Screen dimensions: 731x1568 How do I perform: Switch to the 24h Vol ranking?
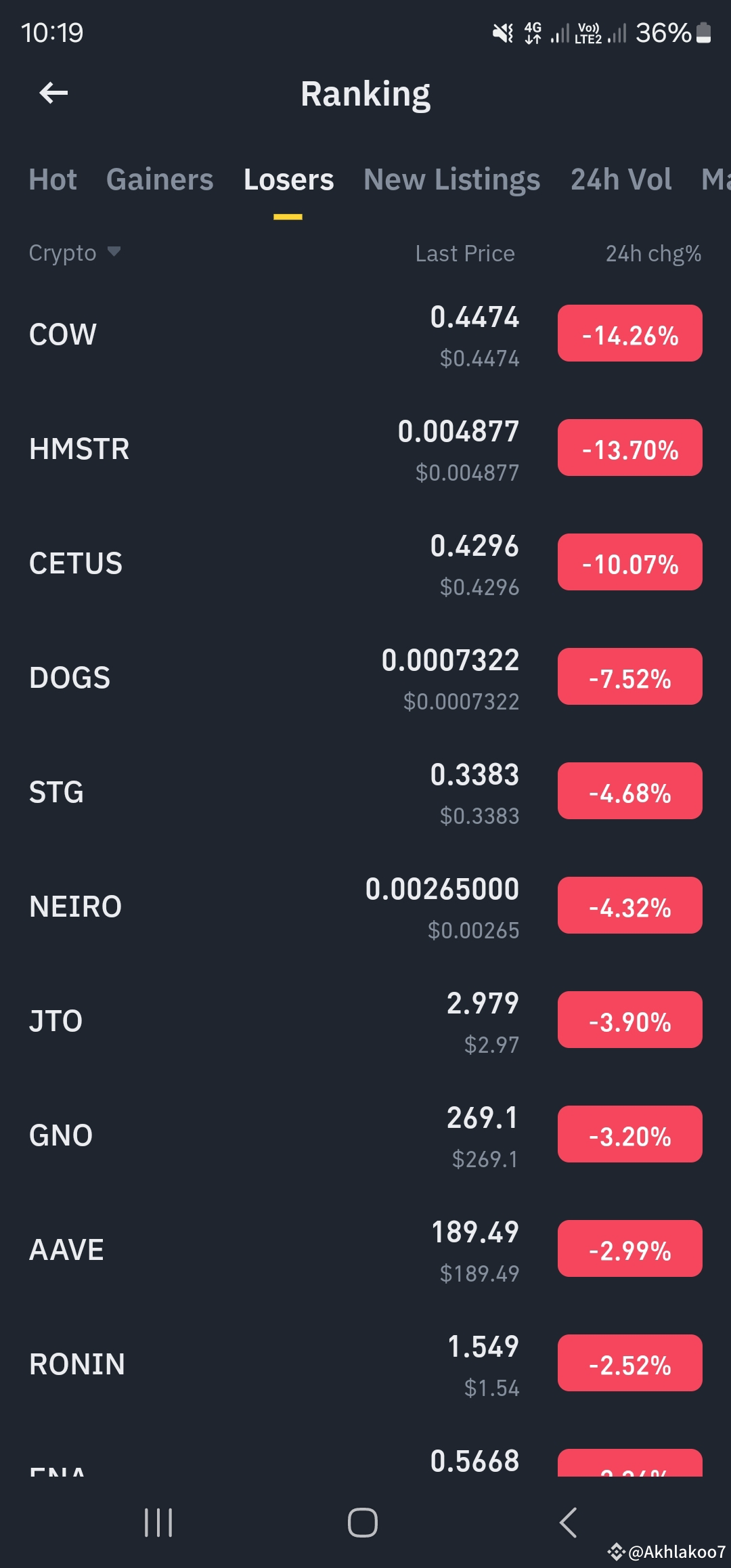click(621, 179)
